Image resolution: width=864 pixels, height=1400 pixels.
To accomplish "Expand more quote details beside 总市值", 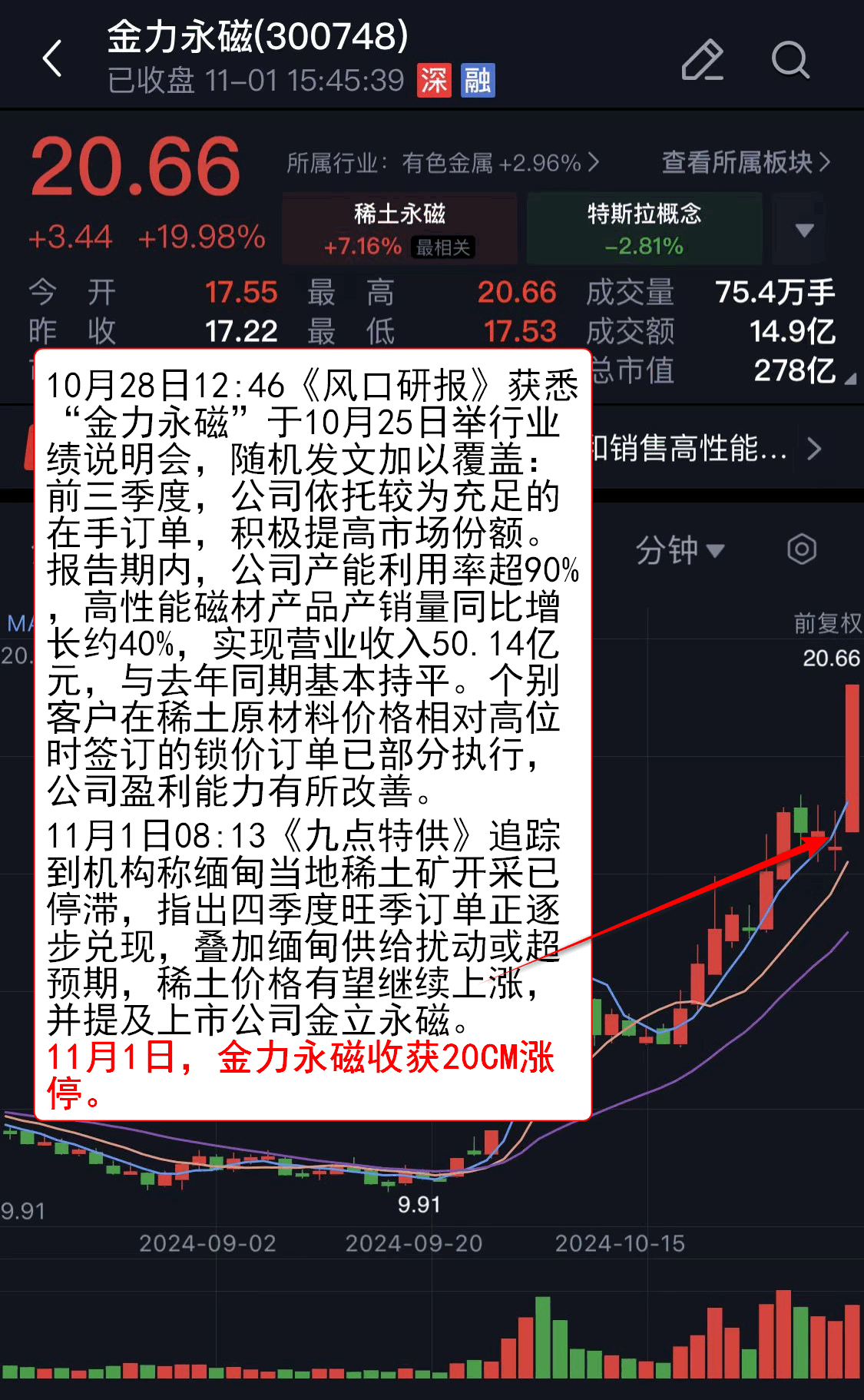I will [x=850, y=379].
